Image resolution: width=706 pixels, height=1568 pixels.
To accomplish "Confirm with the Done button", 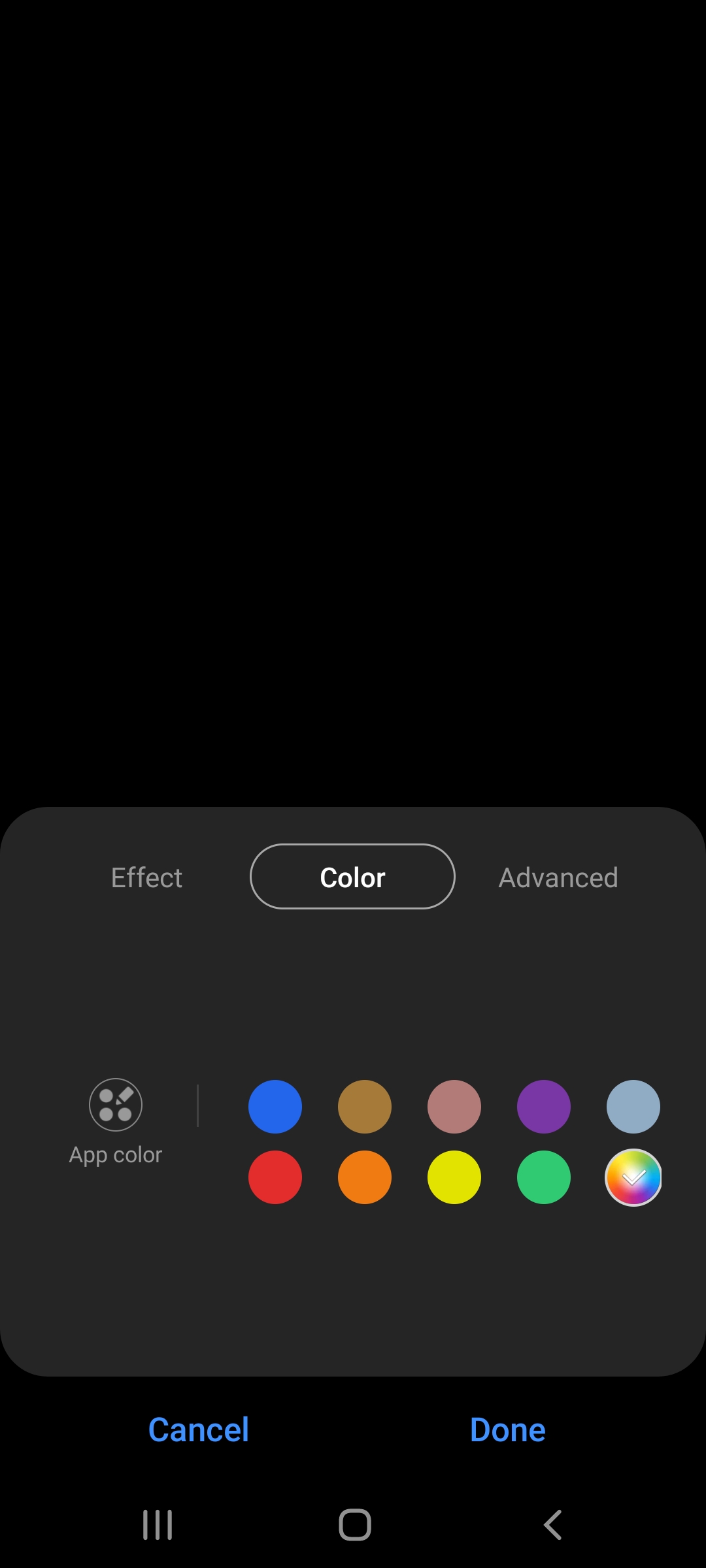I will click(x=508, y=1429).
